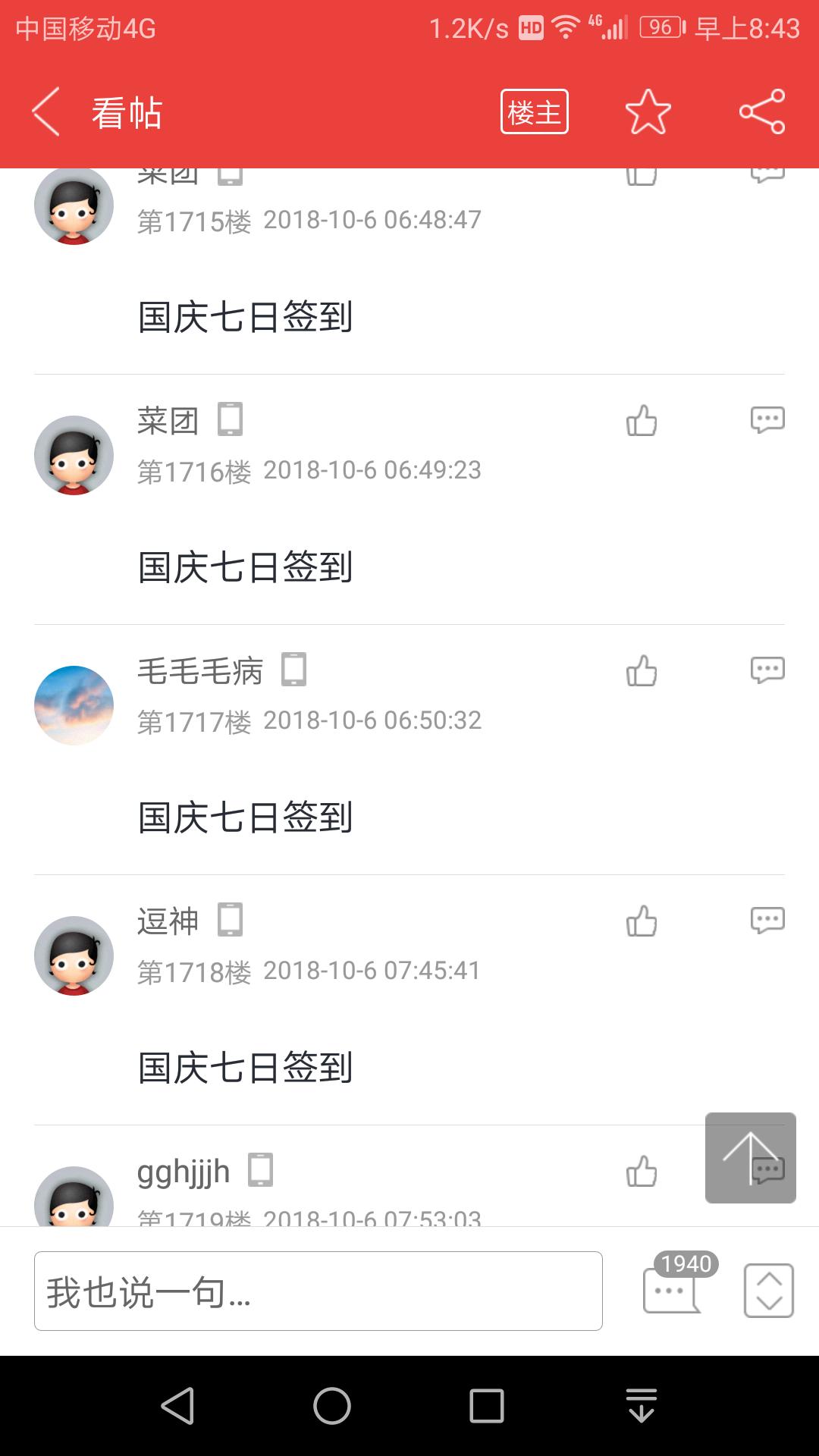This screenshot has height=1456, width=819.
Task: Reply to the post on floor 第1716楼
Action: click(x=767, y=419)
